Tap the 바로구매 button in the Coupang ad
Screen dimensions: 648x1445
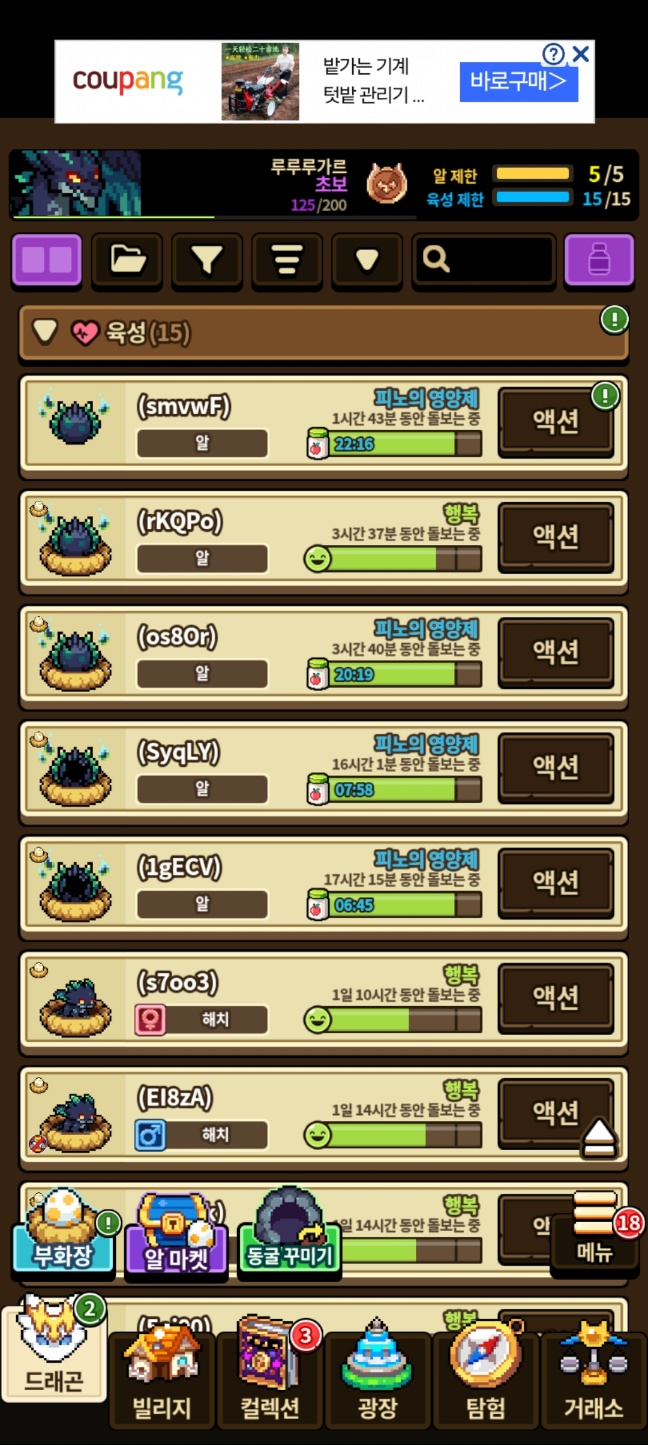[x=518, y=81]
